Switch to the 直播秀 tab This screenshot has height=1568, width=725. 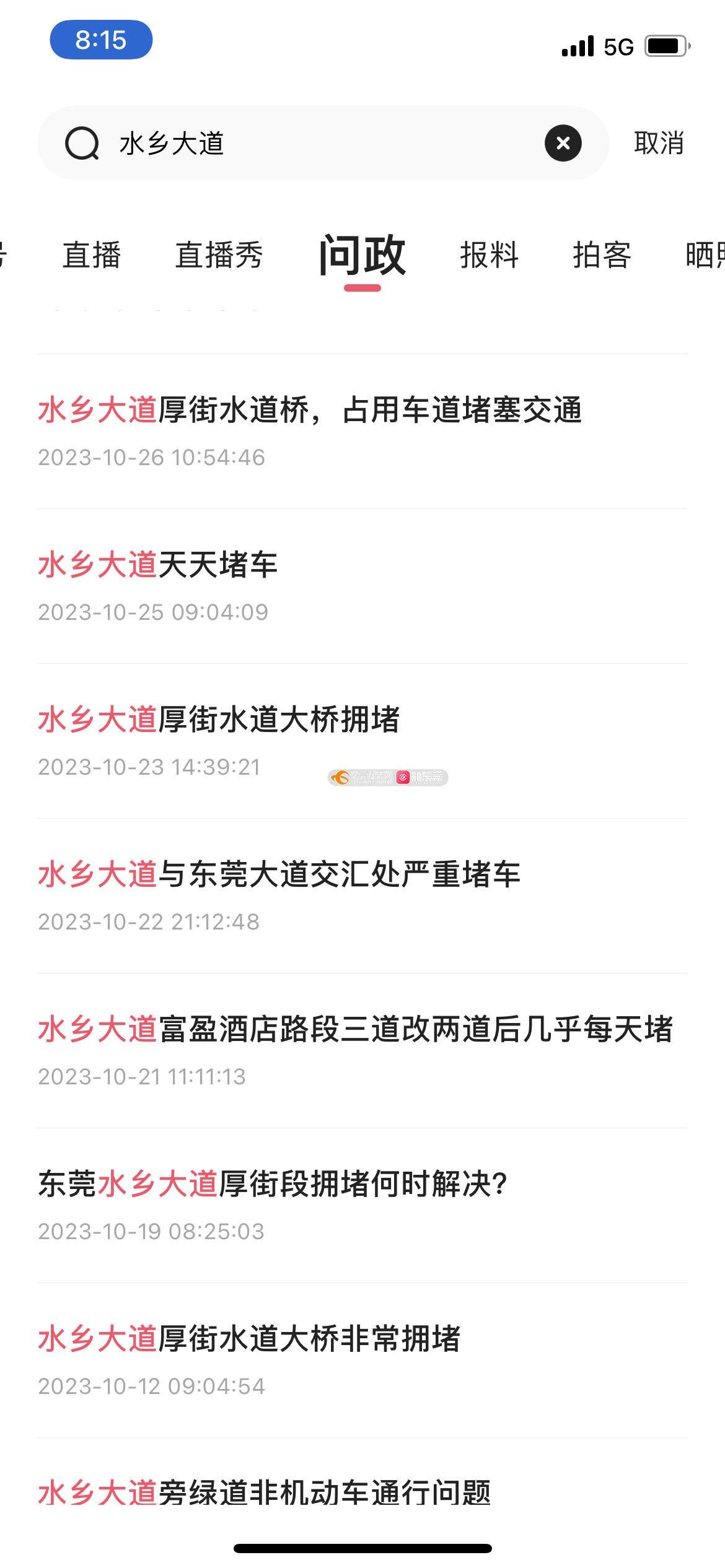(x=219, y=255)
